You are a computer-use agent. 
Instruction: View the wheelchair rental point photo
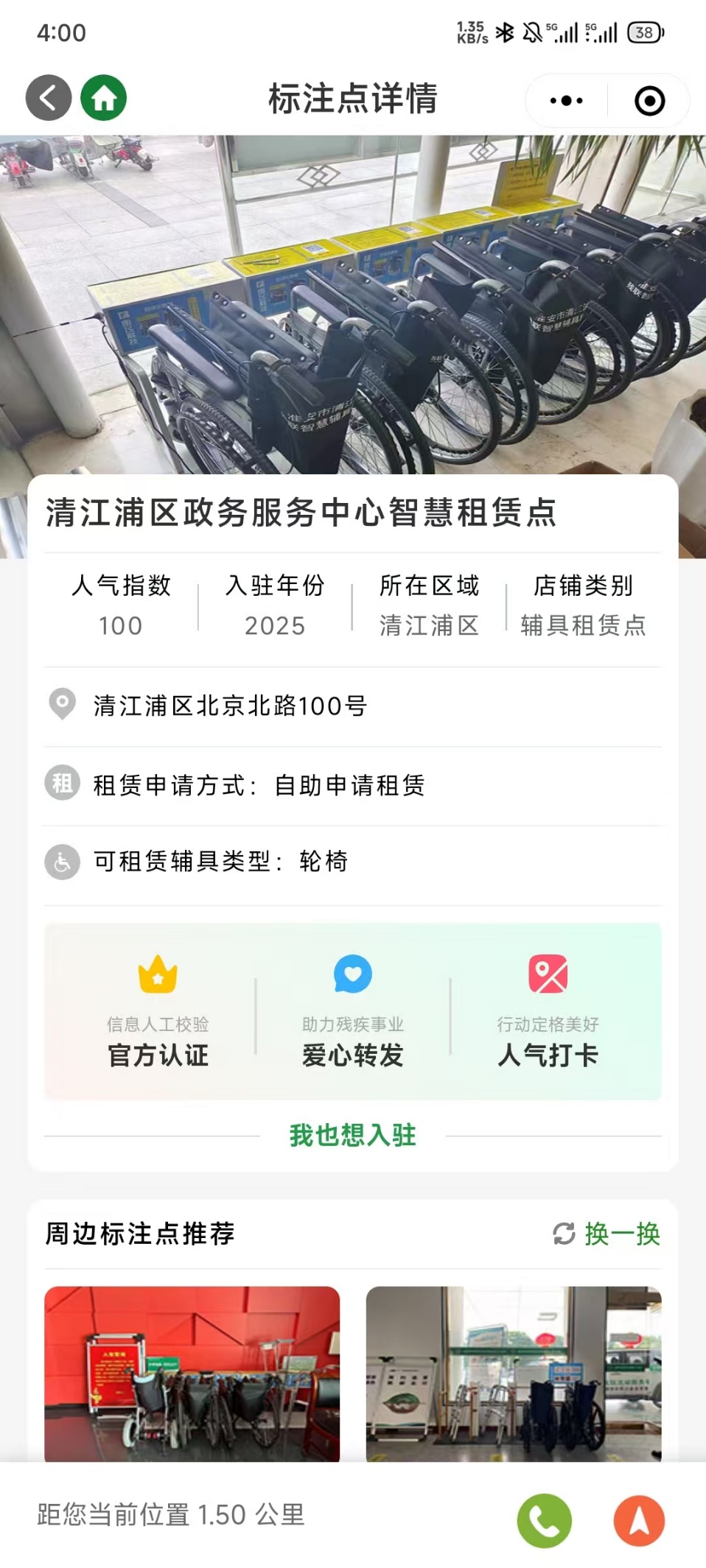coord(353,302)
